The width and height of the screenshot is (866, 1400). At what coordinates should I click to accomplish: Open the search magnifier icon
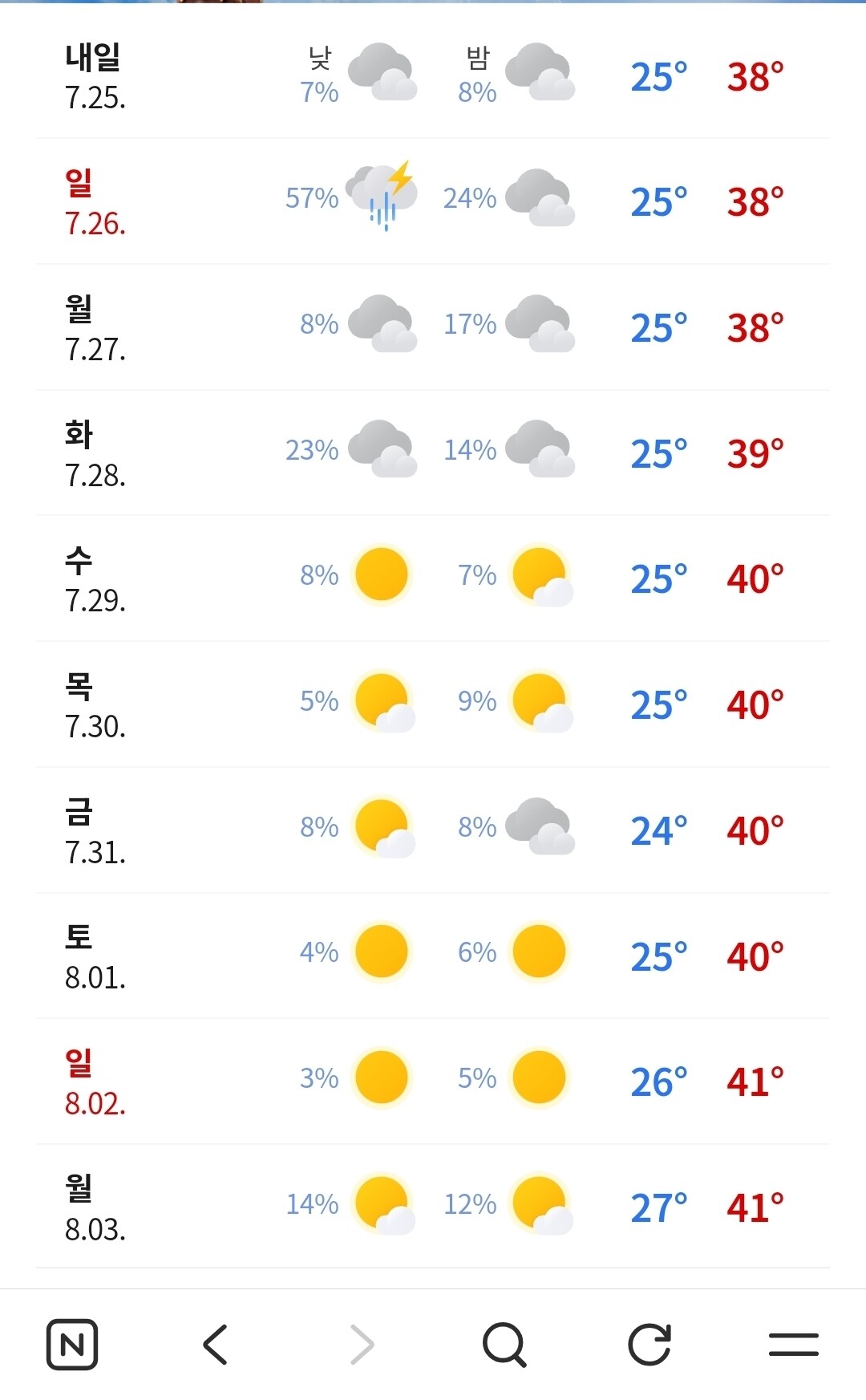pos(504,1345)
